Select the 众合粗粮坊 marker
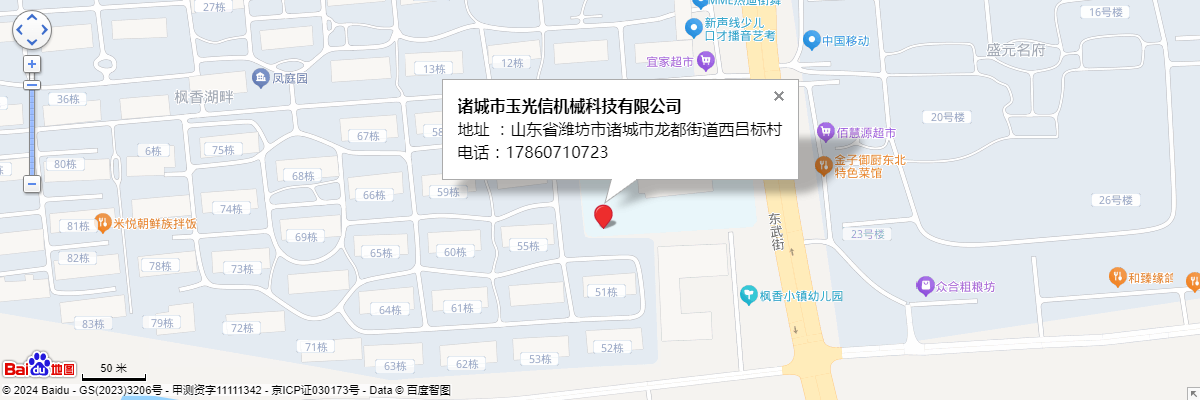This screenshot has width=1200, height=400. tap(925, 286)
